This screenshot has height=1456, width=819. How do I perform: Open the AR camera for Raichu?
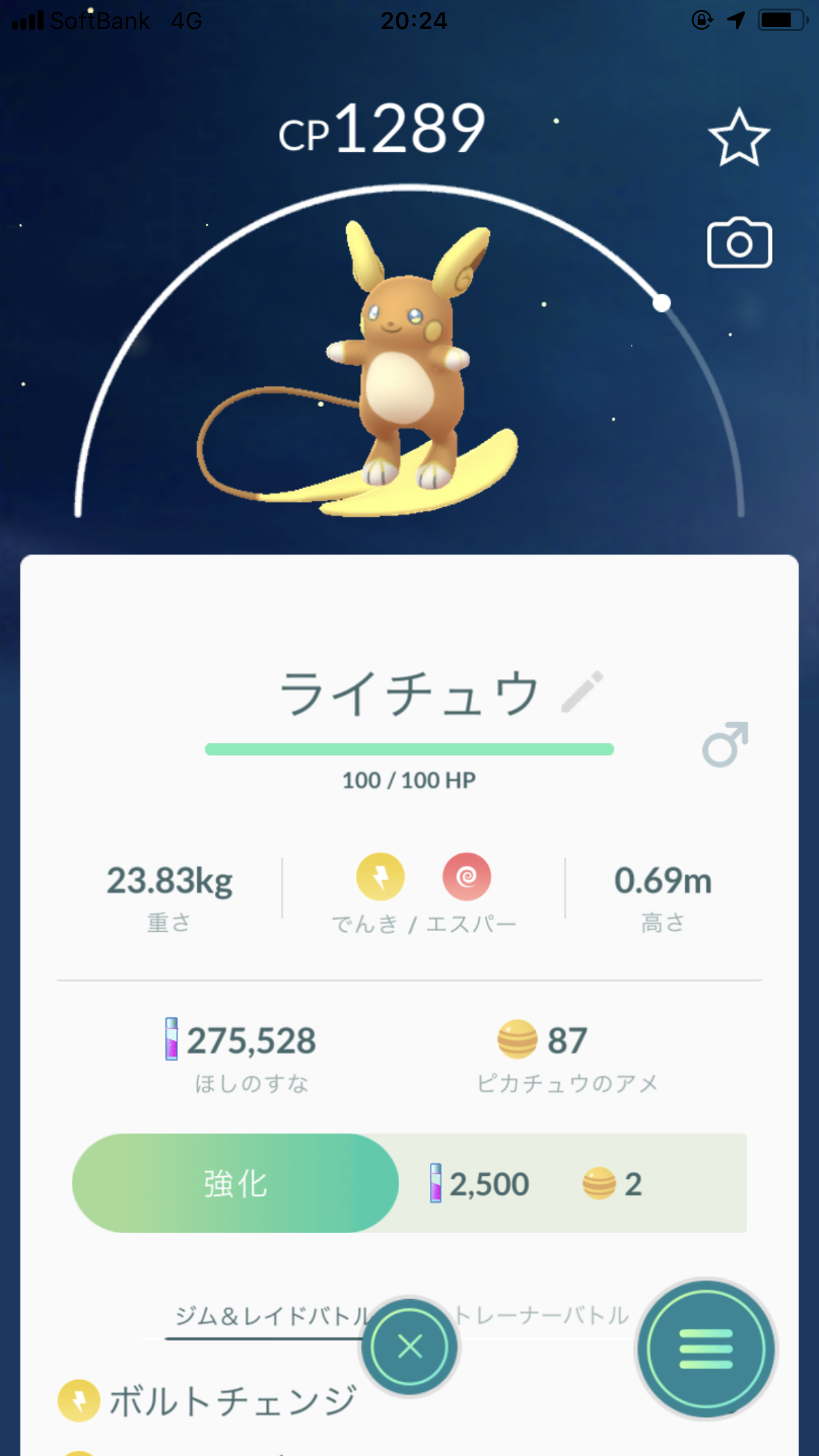tap(739, 243)
